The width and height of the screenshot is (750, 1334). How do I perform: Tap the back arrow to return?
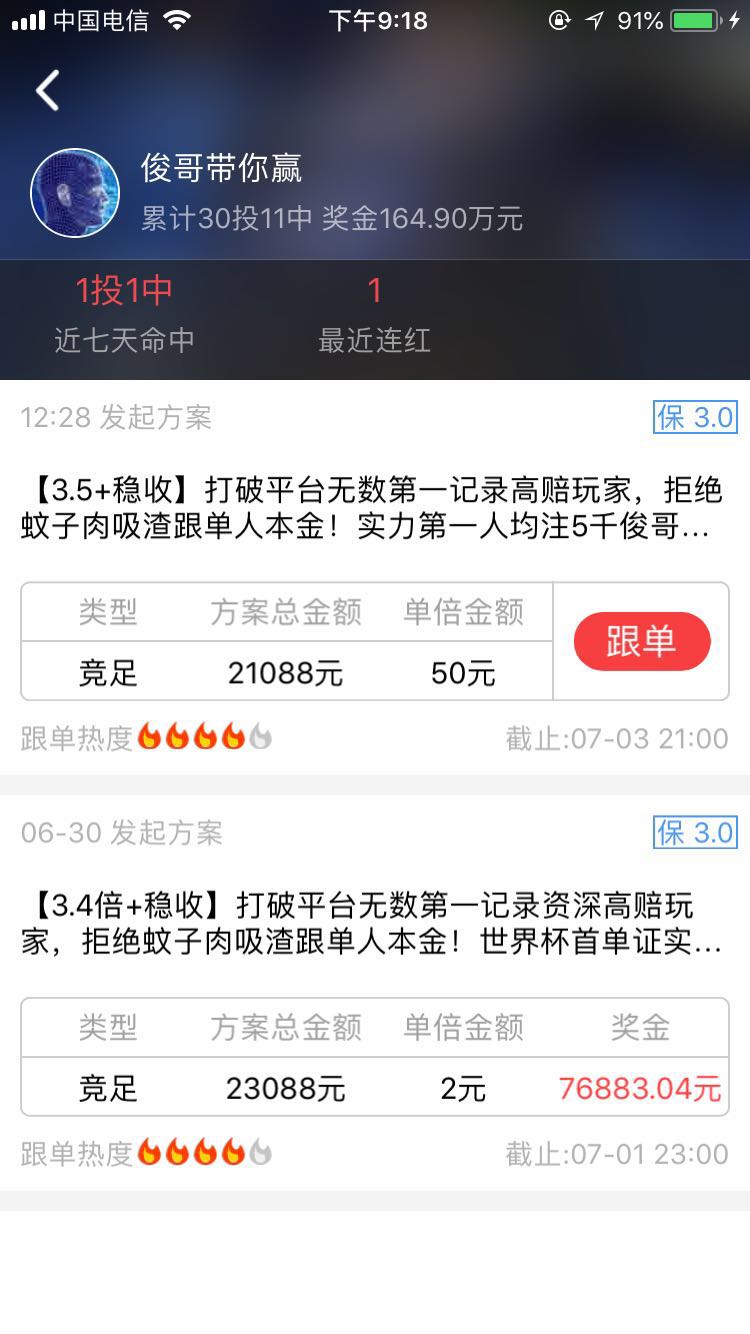46,90
